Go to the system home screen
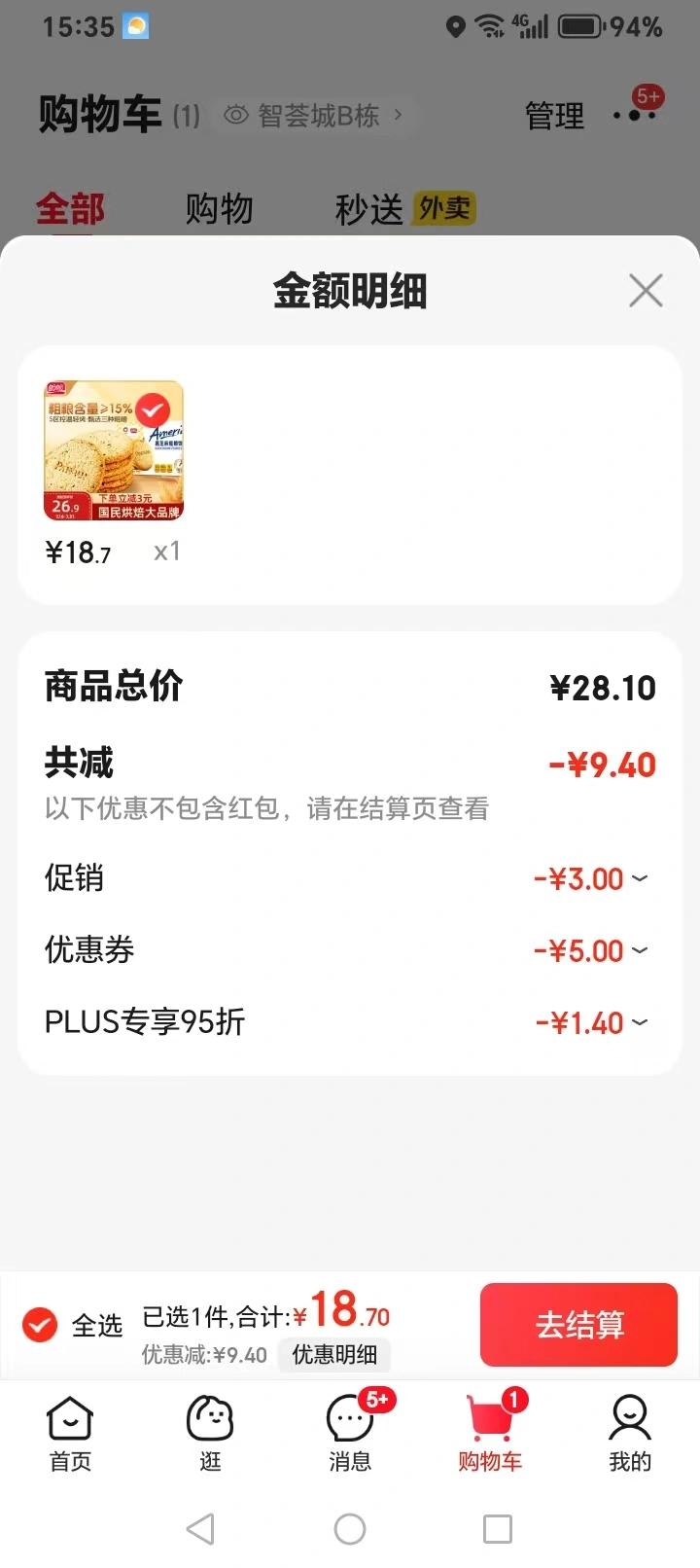Image resolution: width=700 pixels, height=1568 pixels. tap(350, 1529)
